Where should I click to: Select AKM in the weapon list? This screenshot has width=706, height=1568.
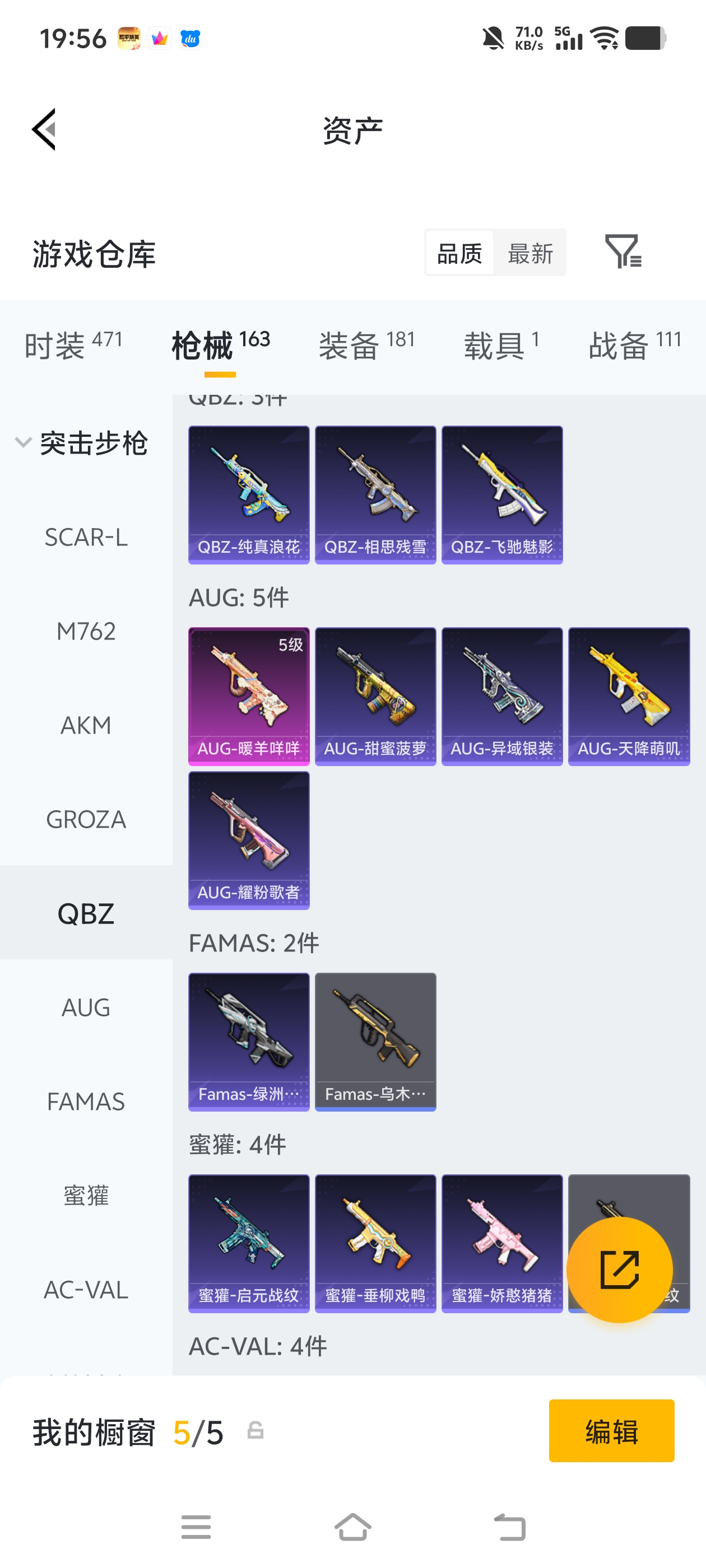point(86,725)
